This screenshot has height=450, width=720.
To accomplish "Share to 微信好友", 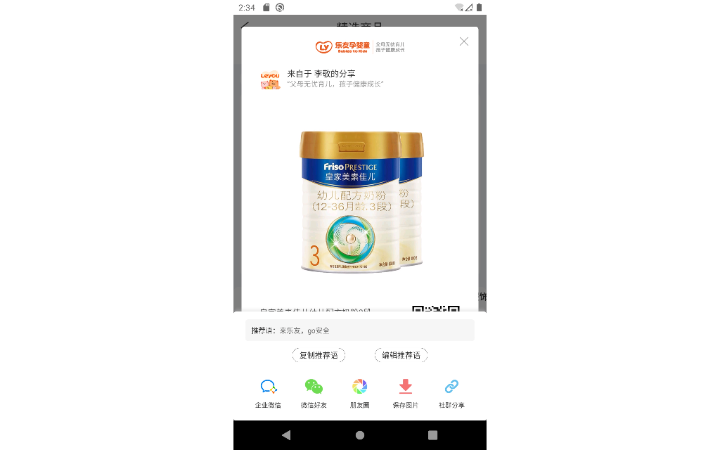I will [314, 392].
